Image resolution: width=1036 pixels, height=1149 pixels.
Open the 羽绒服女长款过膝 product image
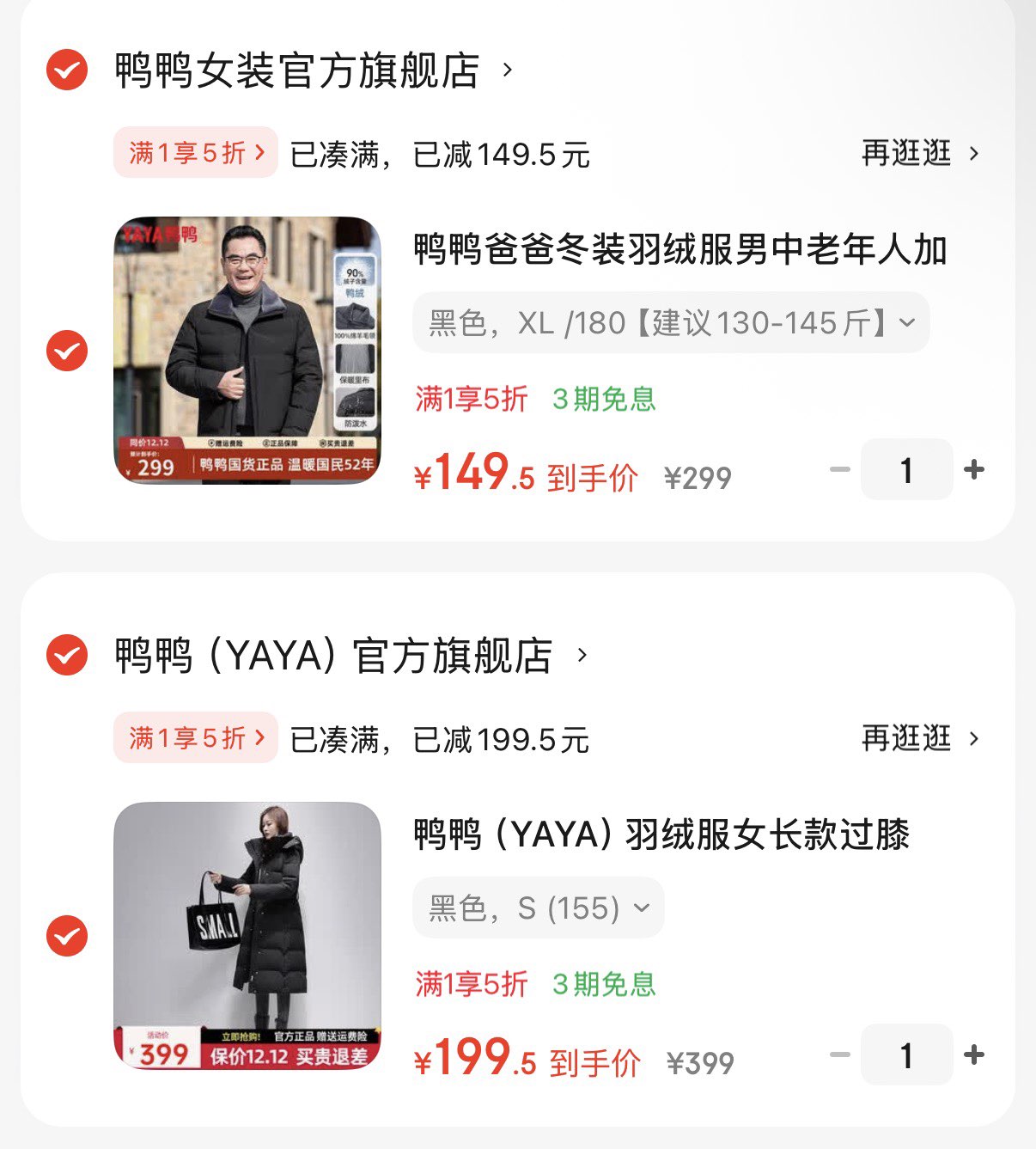(247, 935)
